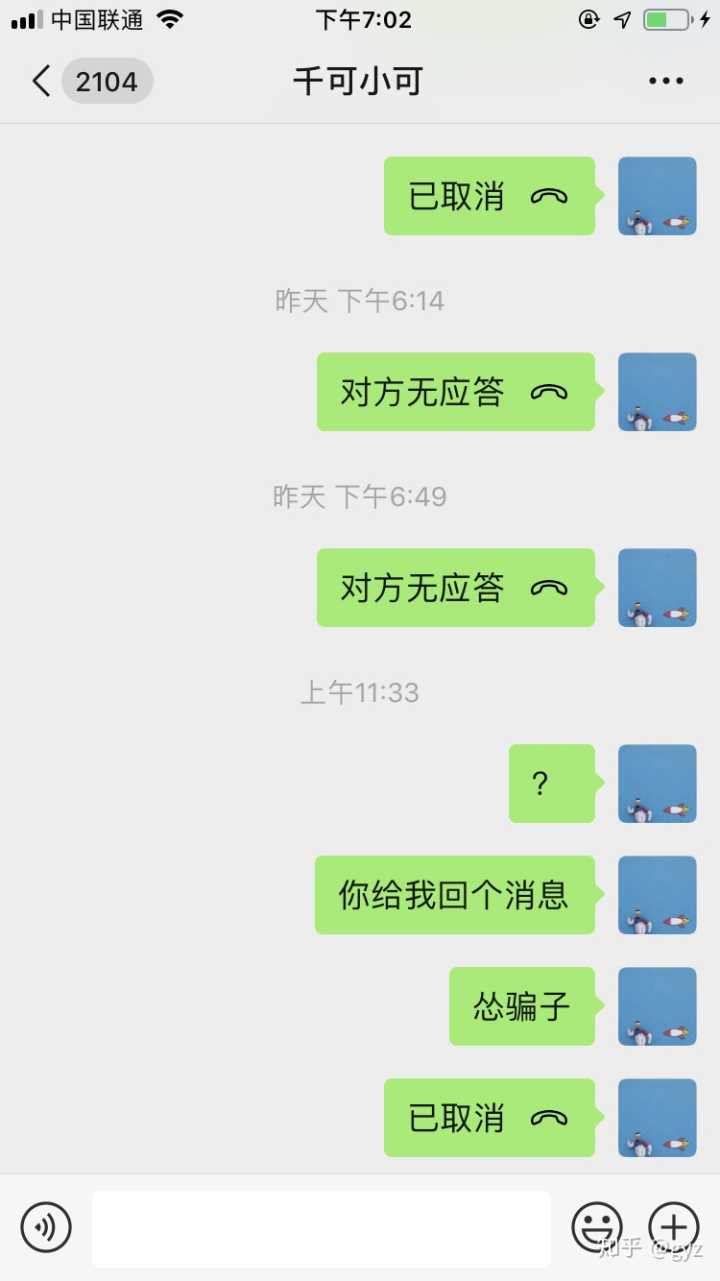Screen dimensions: 720x1281
Task: Redial from the last 已取消 bubble
Action: click(489, 1118)
